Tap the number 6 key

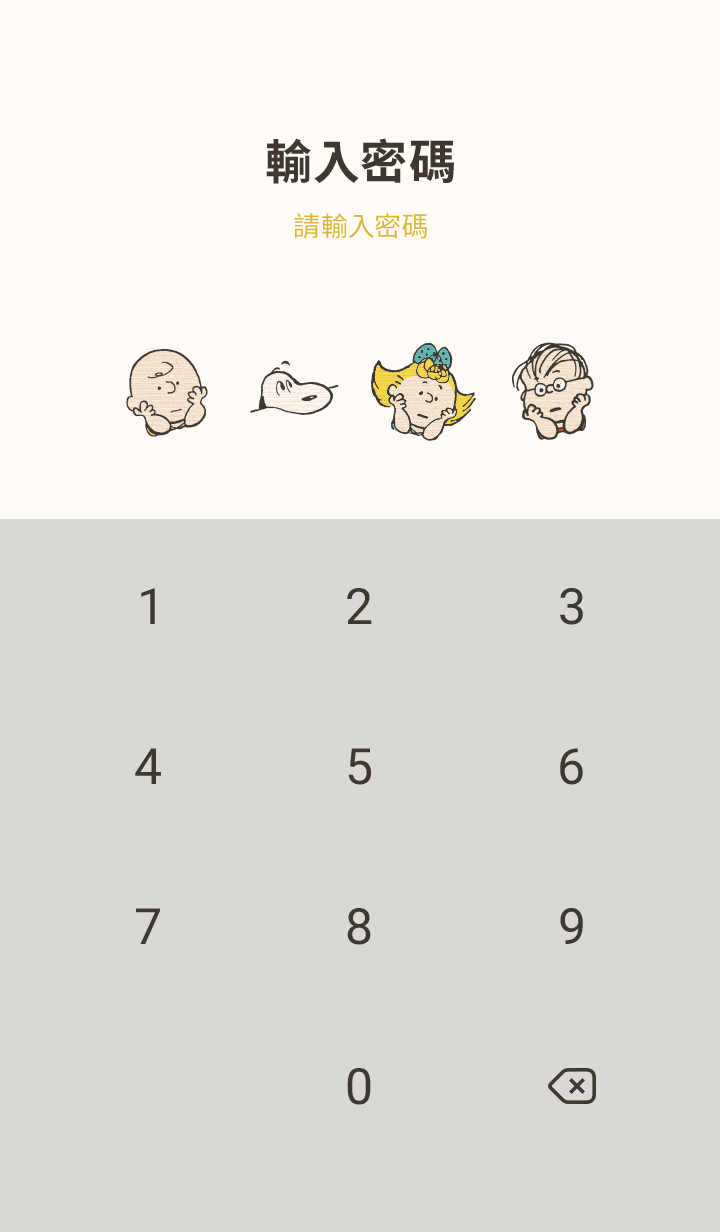click(571, 767)
